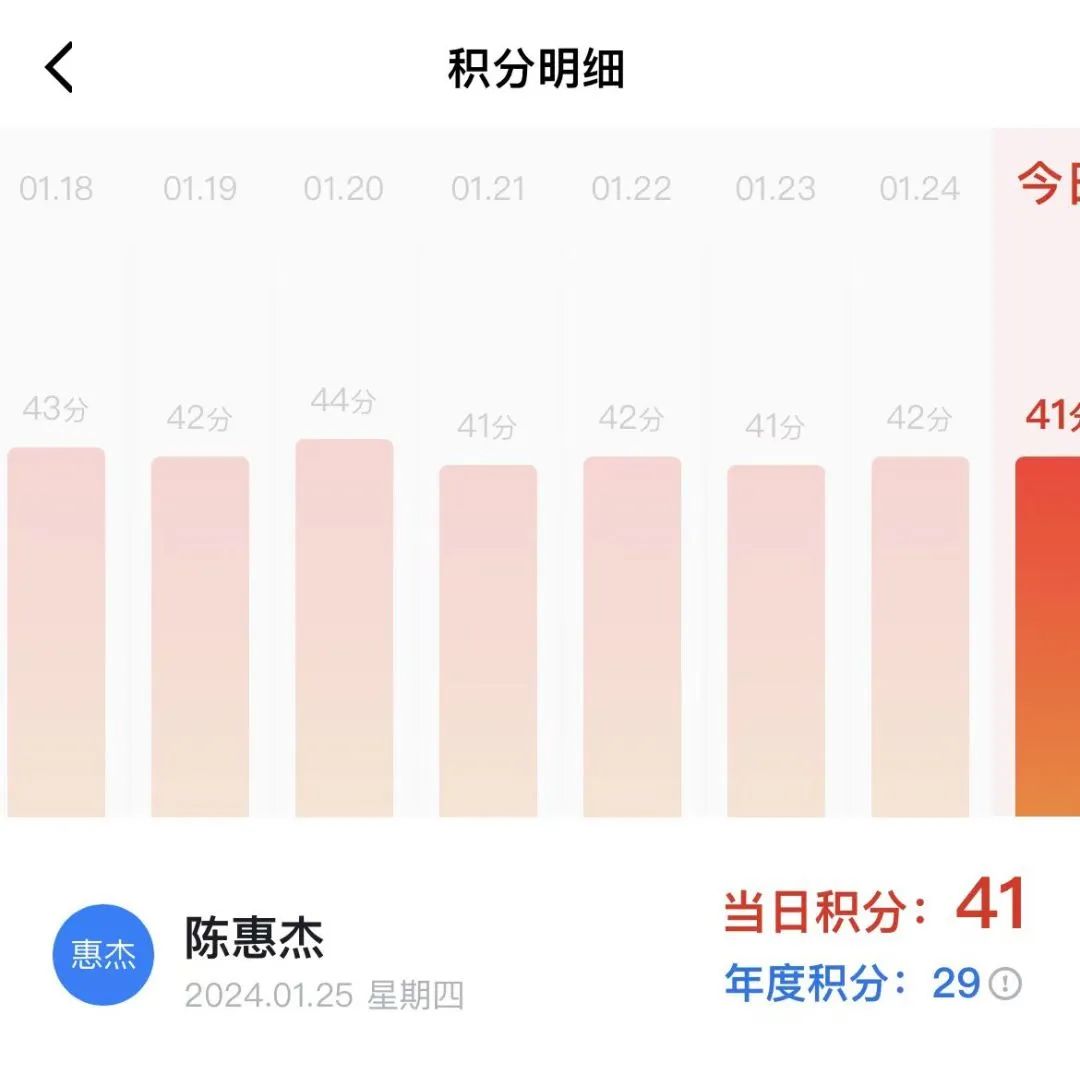Select the 01.19 bar with 42分
Viewport: 1080px width, 1080px height.
tap(200, 637)
